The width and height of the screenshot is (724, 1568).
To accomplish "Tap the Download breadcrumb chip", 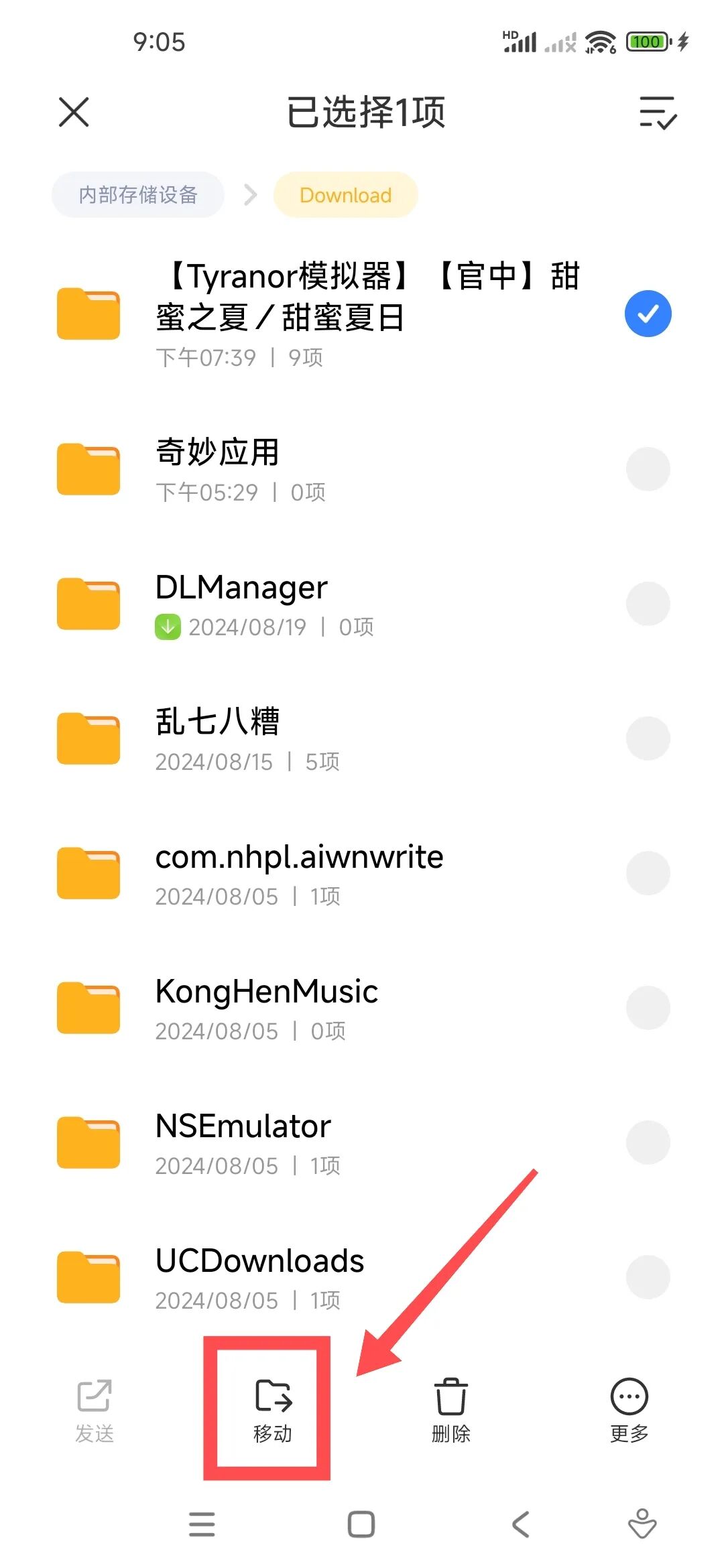I will [x=345, y=195].
